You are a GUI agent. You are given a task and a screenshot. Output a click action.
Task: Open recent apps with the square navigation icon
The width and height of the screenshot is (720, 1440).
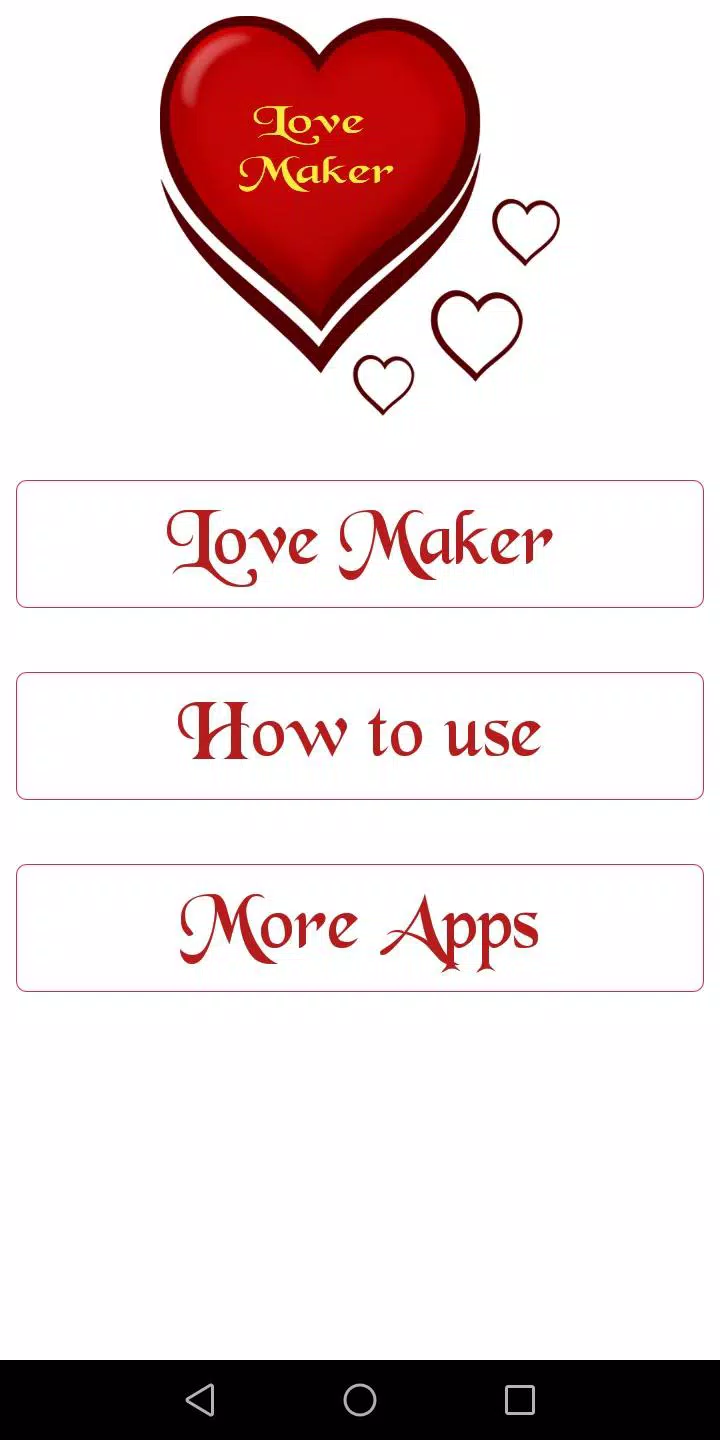[x=518, y=1399]
